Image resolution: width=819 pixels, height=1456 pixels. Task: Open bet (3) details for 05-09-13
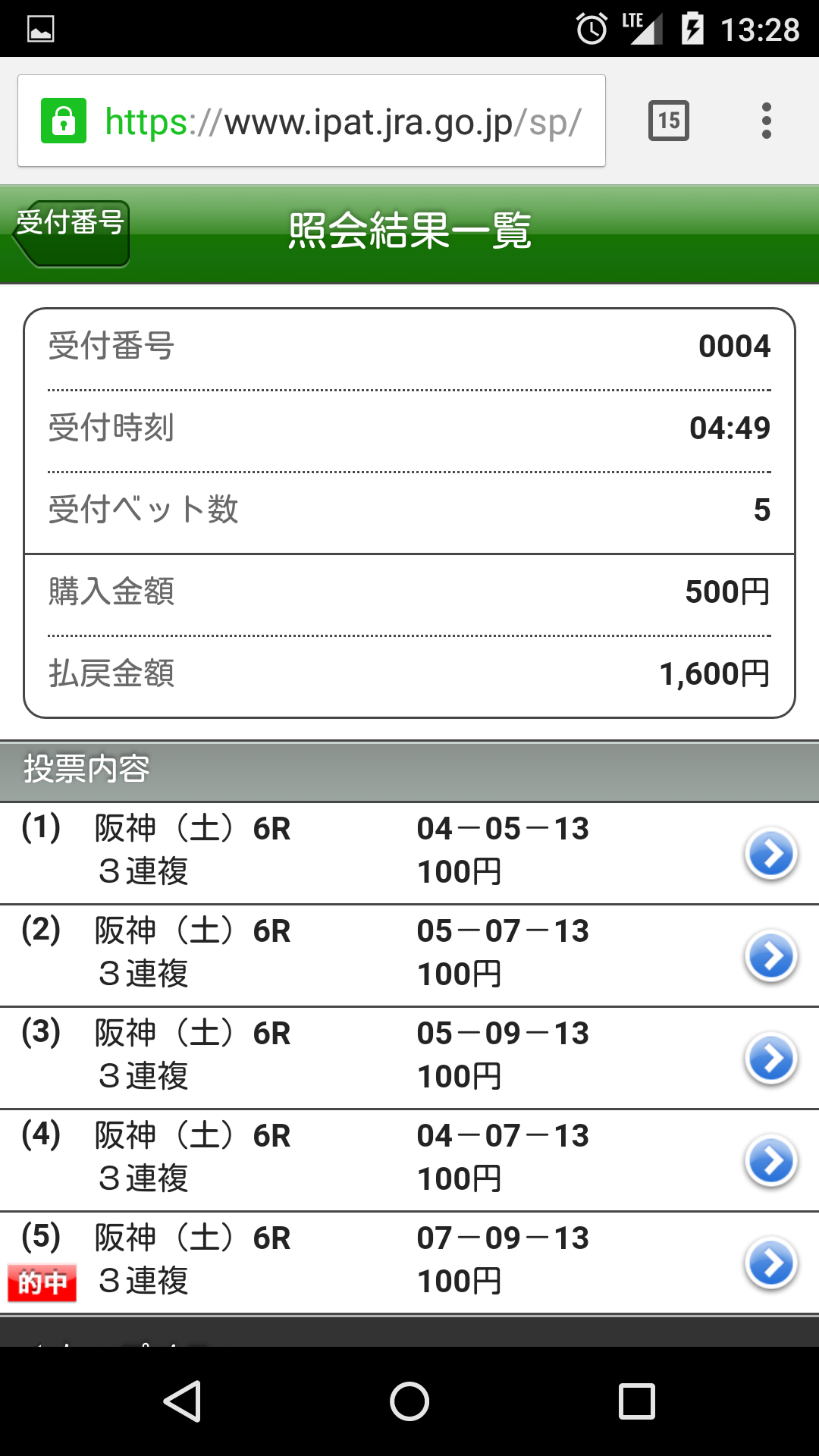[770, 1059]
